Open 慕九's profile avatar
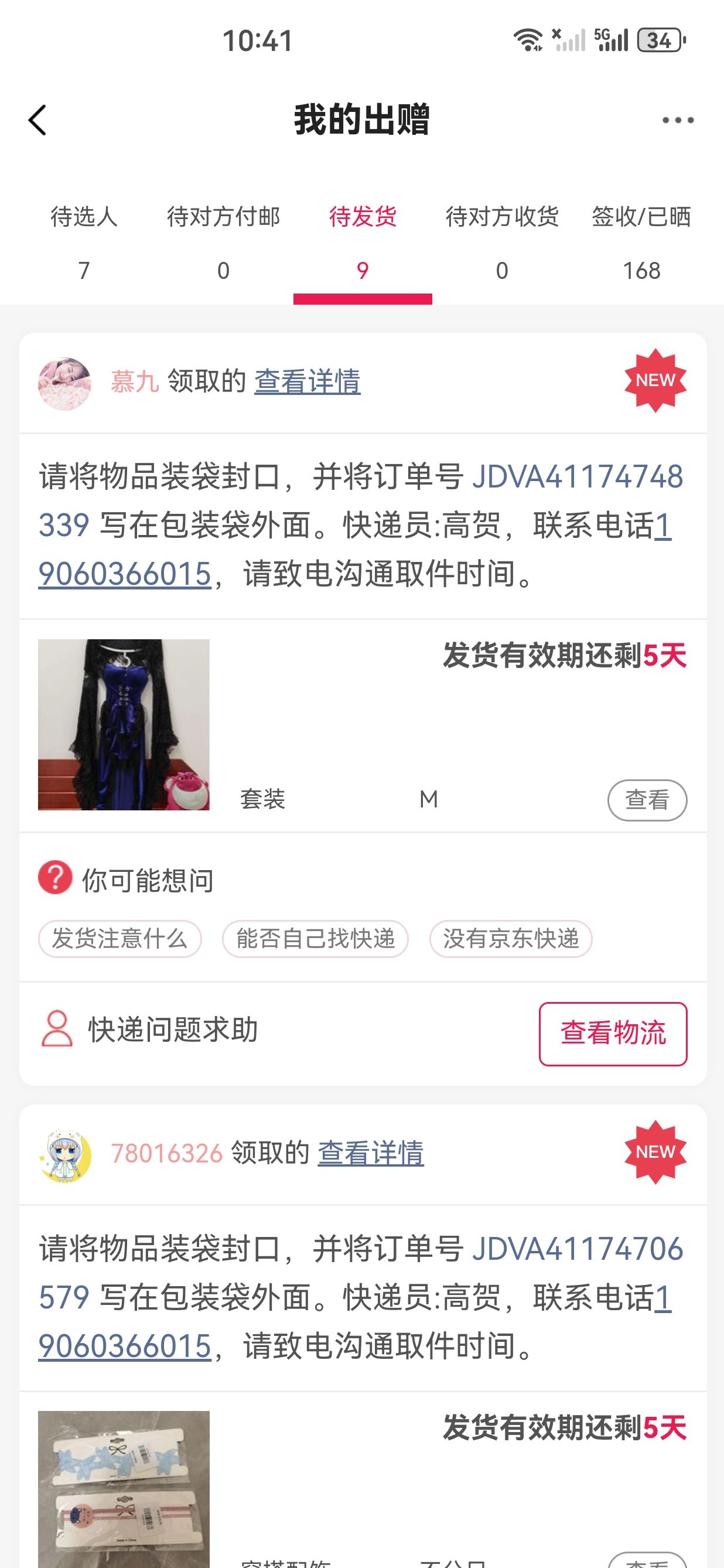The width and height of the screenshot is (724, 1568). (64, 383)
